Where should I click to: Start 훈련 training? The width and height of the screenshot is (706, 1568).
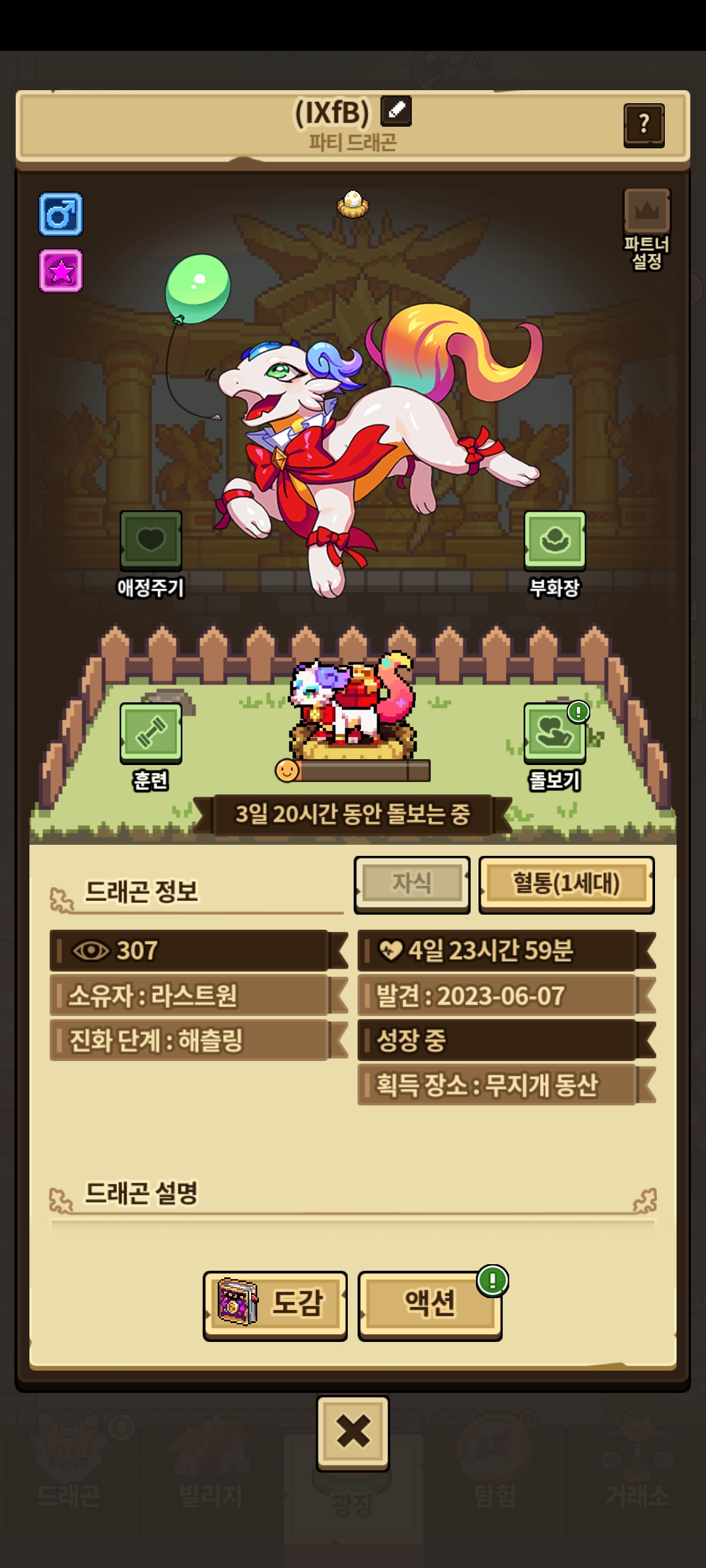point(150,733)
